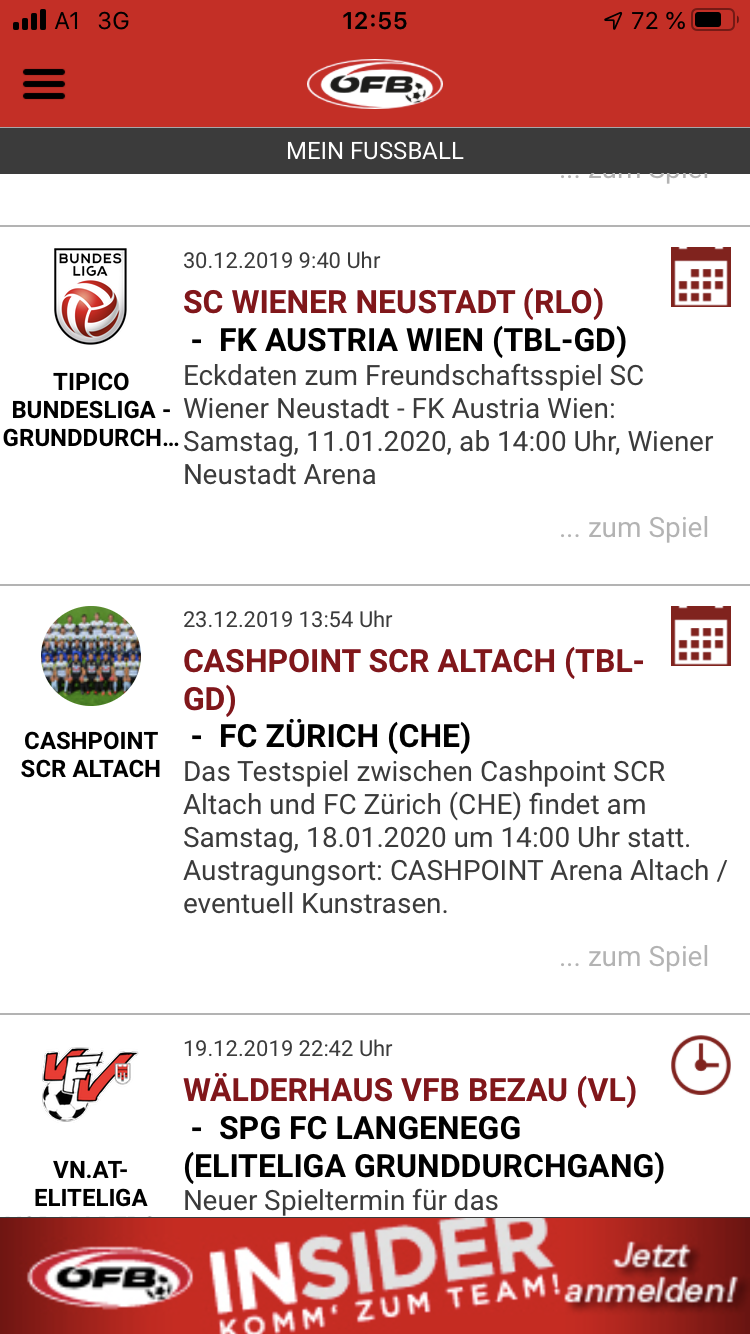The width and height of the screenshot is (750, 1334).
Task: Follow 'zum Spiel' link under Altach vs Zürich
Action: click(634, 957)
